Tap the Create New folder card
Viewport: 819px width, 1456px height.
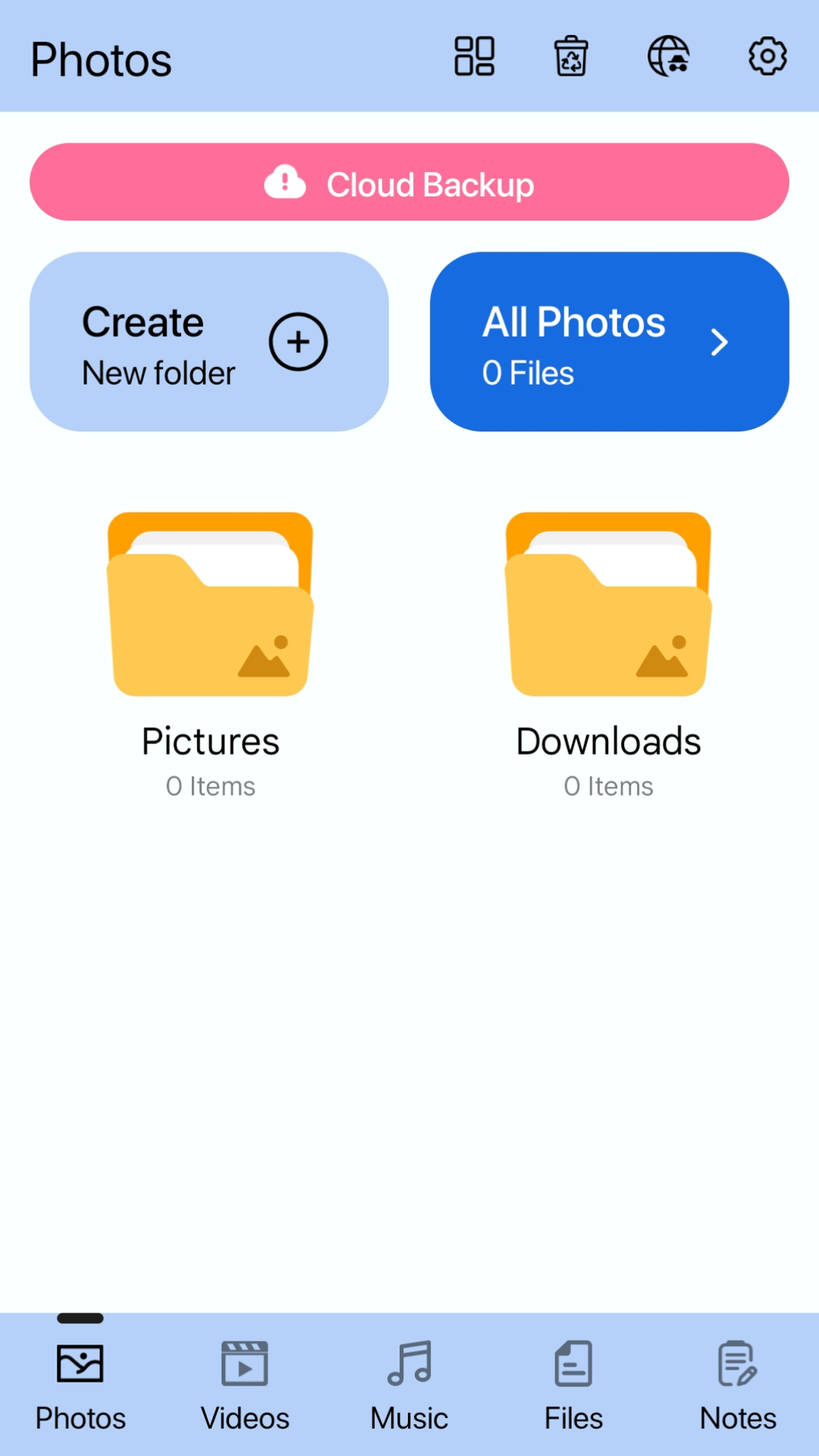(x=209, y=340)
